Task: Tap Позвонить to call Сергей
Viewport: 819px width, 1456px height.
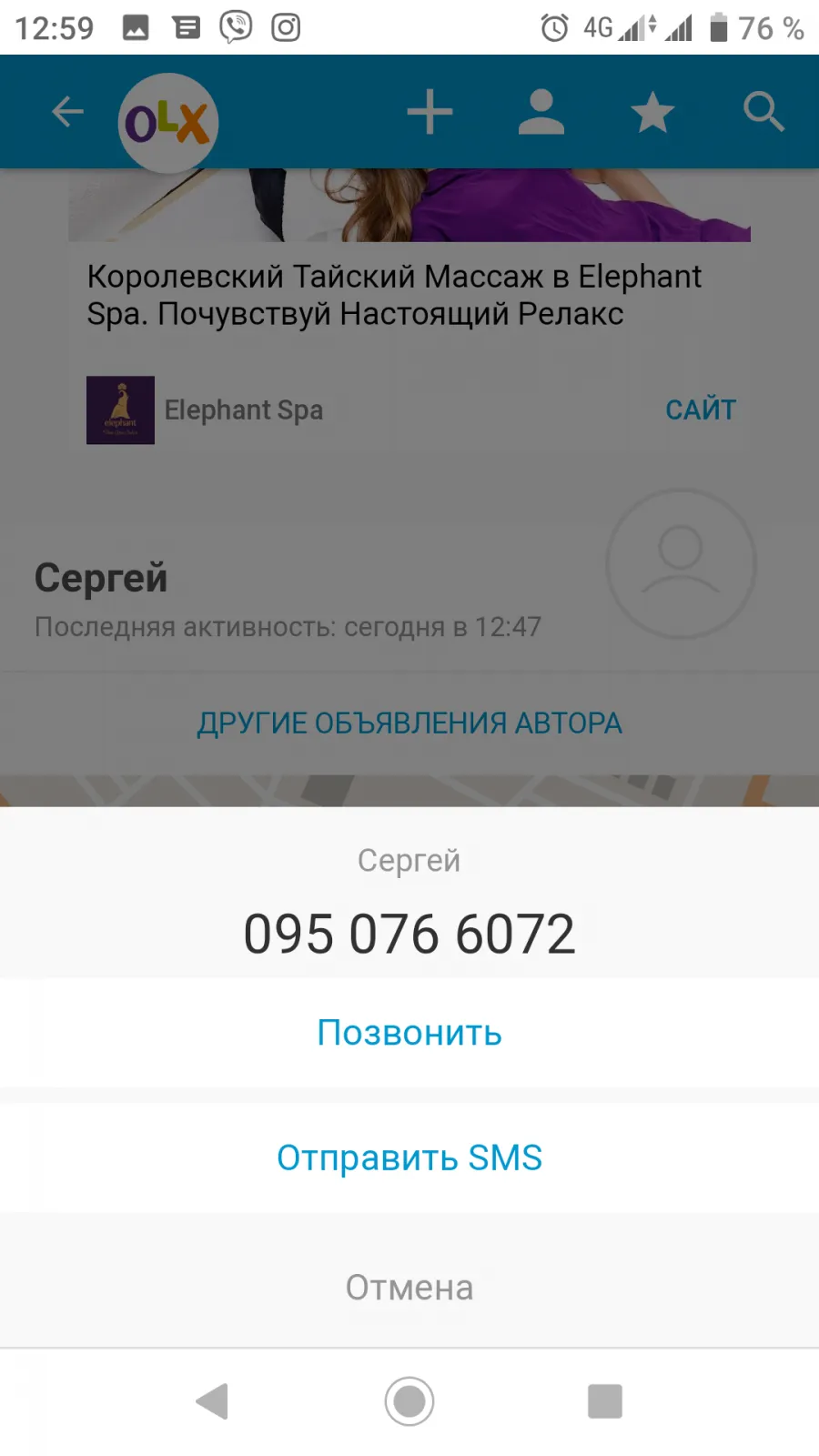Action: pos(409,1033)
